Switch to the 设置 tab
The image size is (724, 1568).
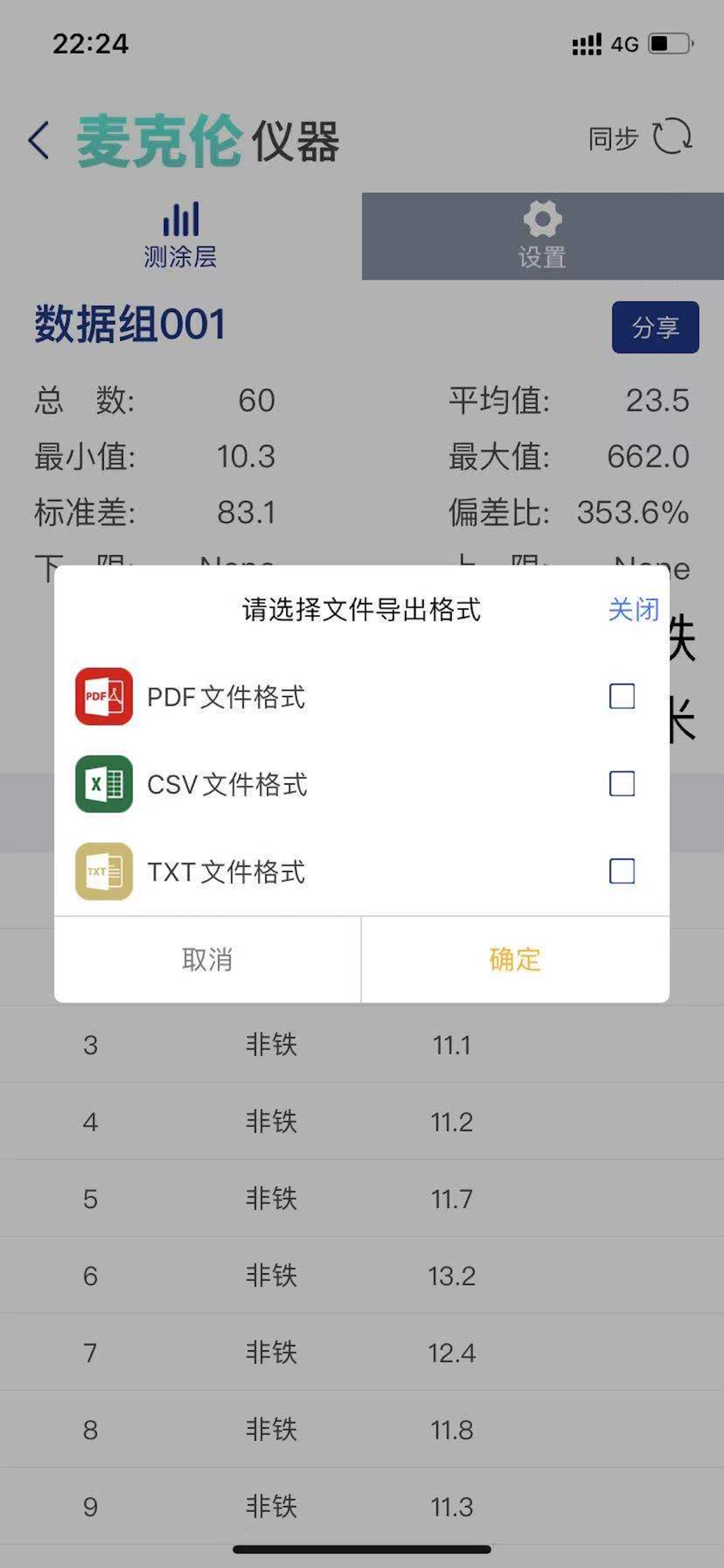pos(542,236)
